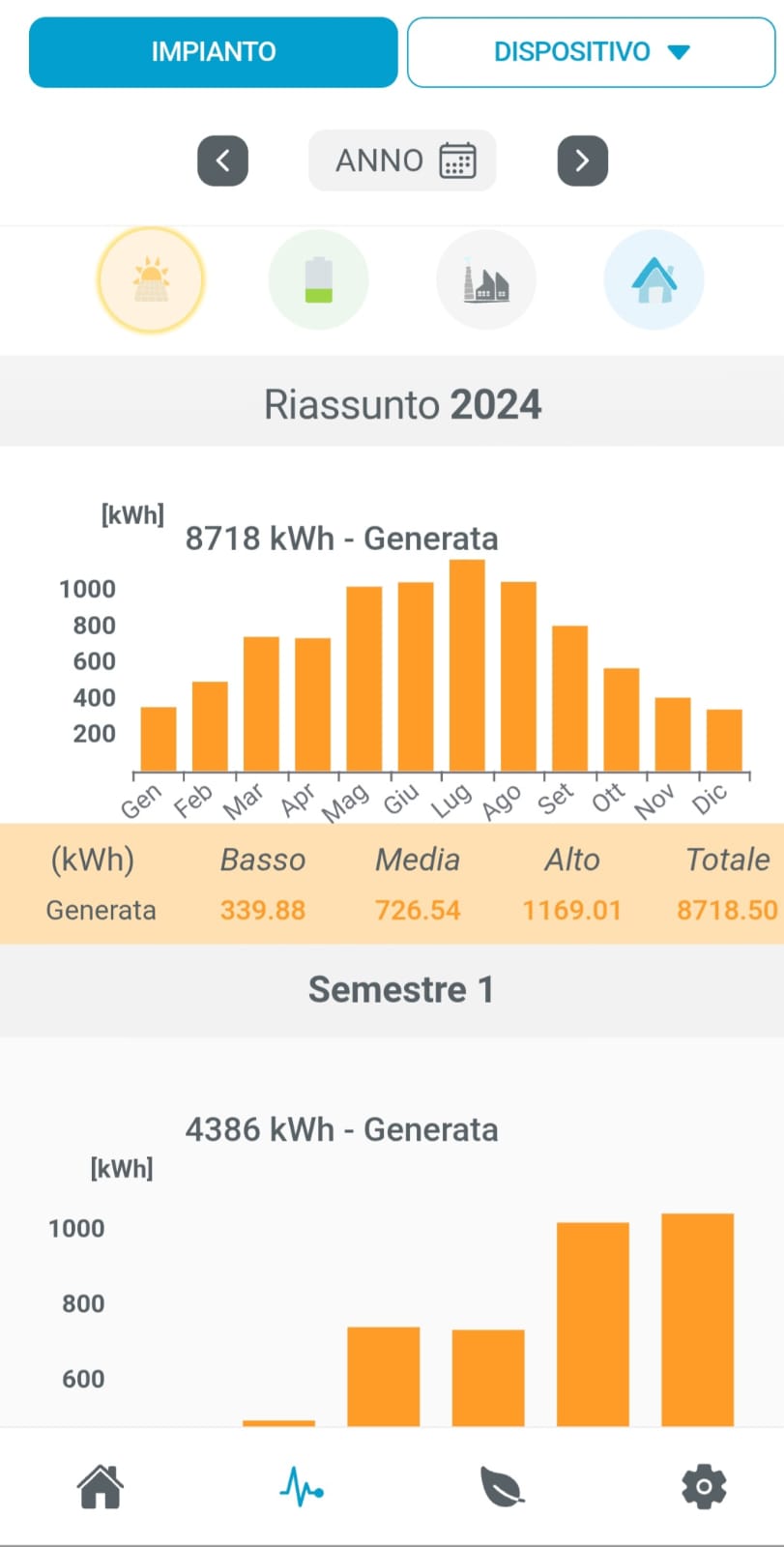Go to the previous year

pos(223,161)
